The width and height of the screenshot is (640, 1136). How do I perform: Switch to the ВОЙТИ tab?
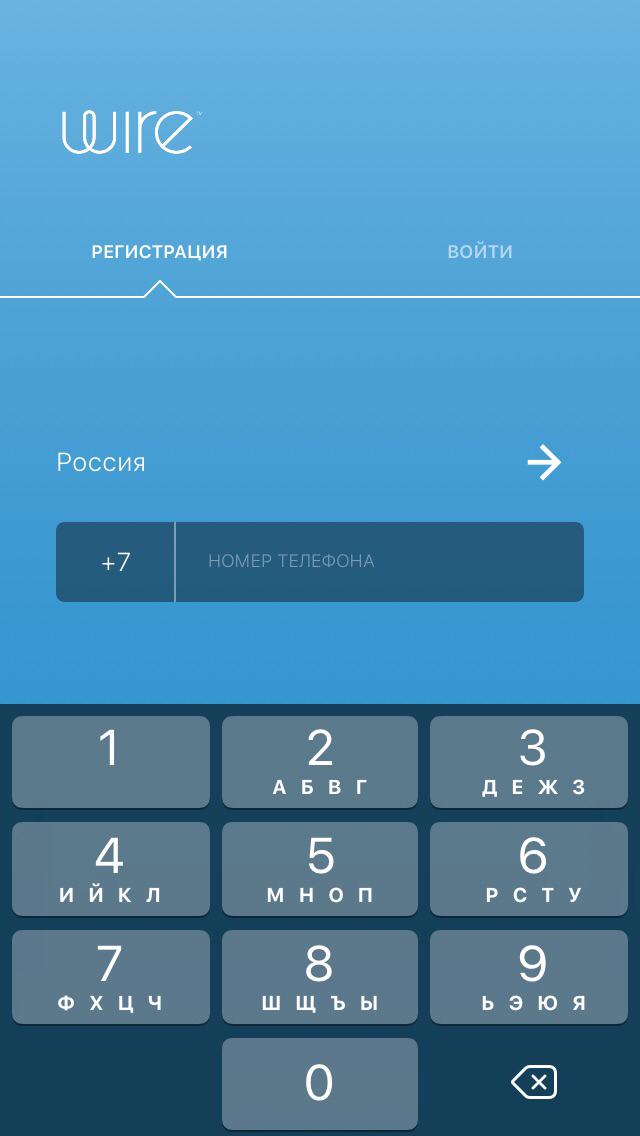[x=480, y=251]
